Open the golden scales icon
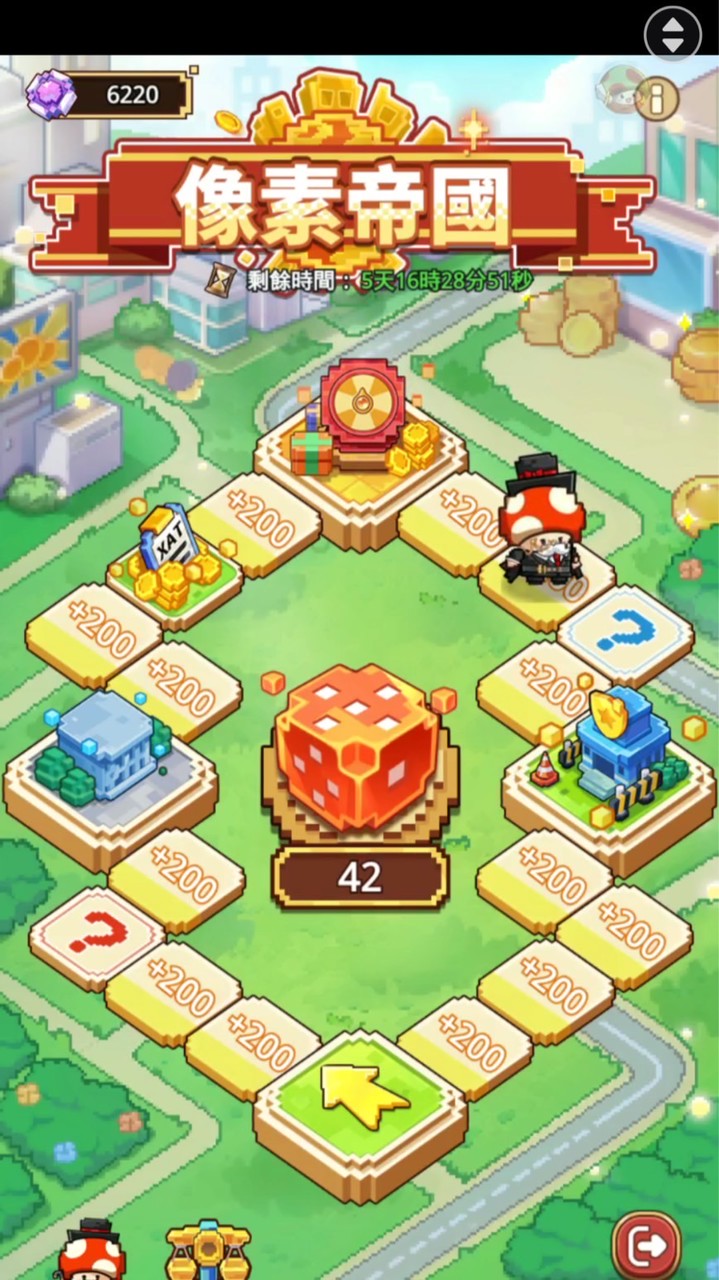 [x=208, y=1252]
